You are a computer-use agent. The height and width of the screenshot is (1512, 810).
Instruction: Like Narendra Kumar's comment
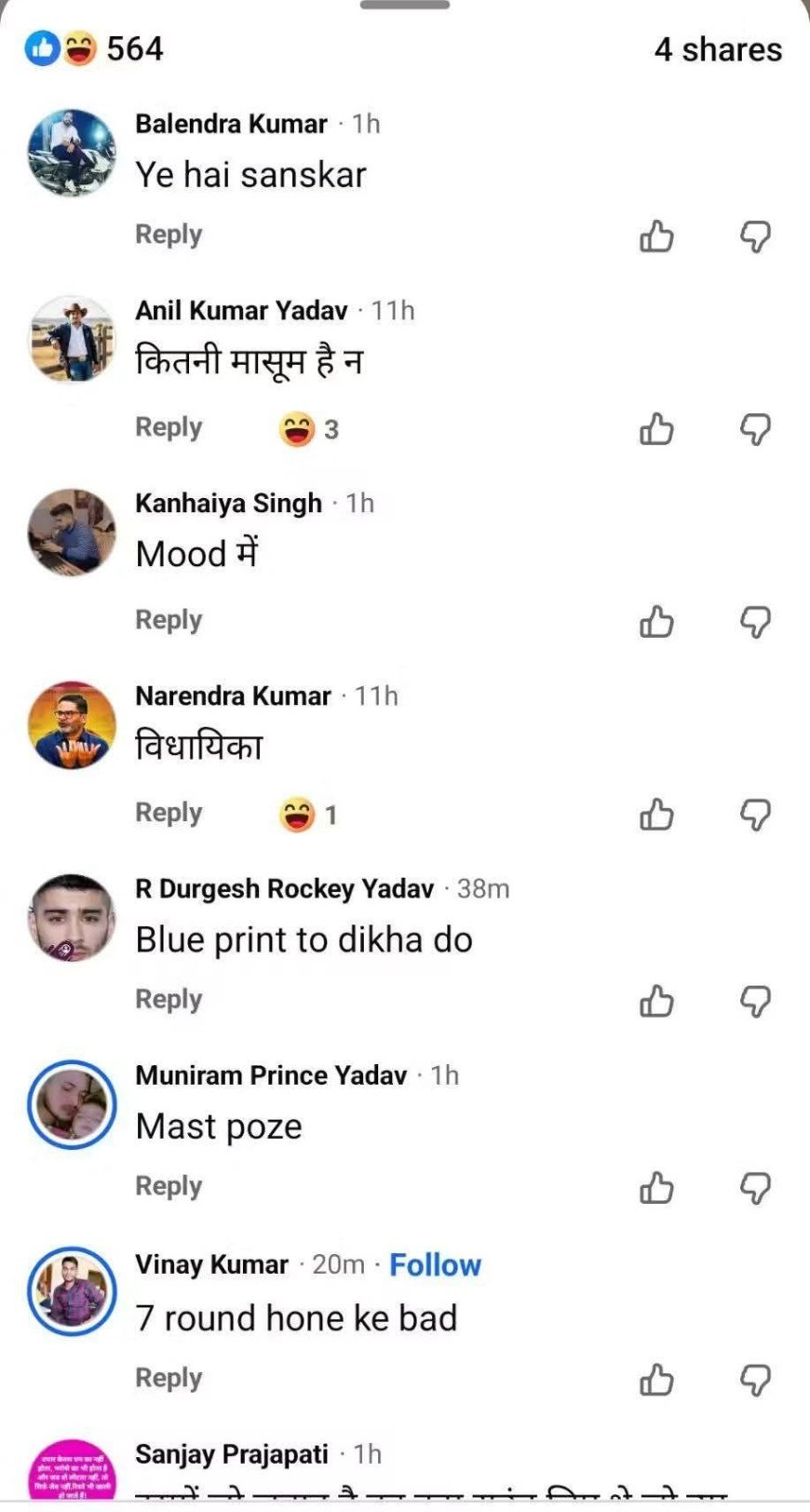tap(656, 815)
